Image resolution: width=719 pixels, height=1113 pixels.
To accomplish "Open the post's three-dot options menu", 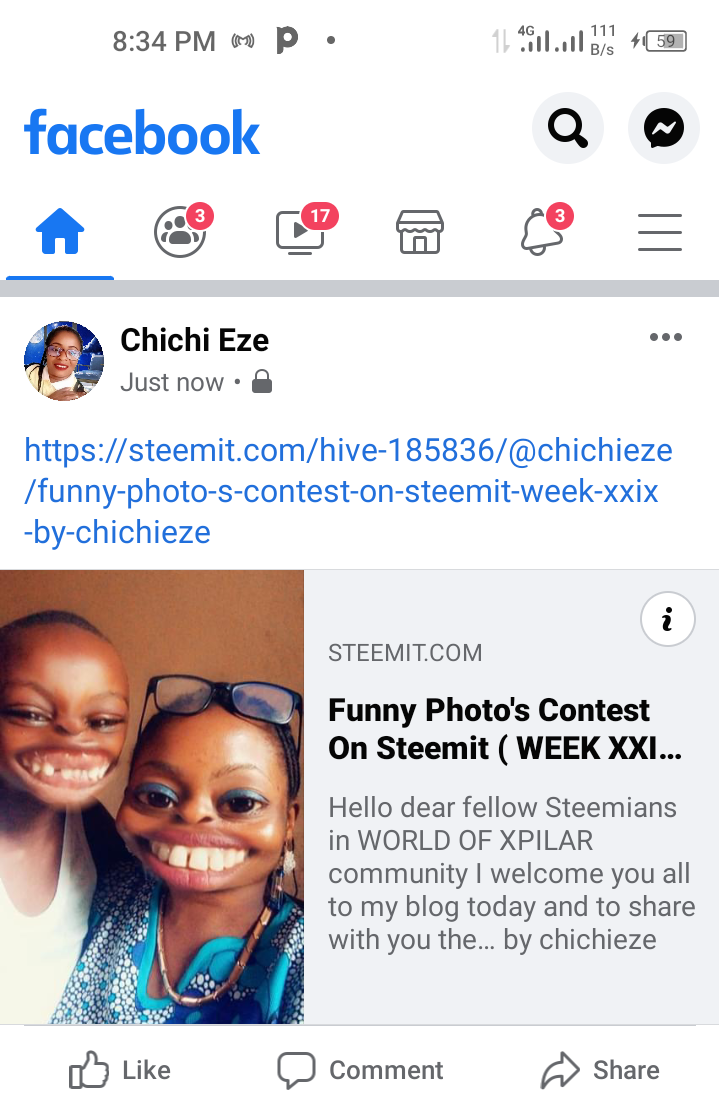I will click(x=665, y=338).
